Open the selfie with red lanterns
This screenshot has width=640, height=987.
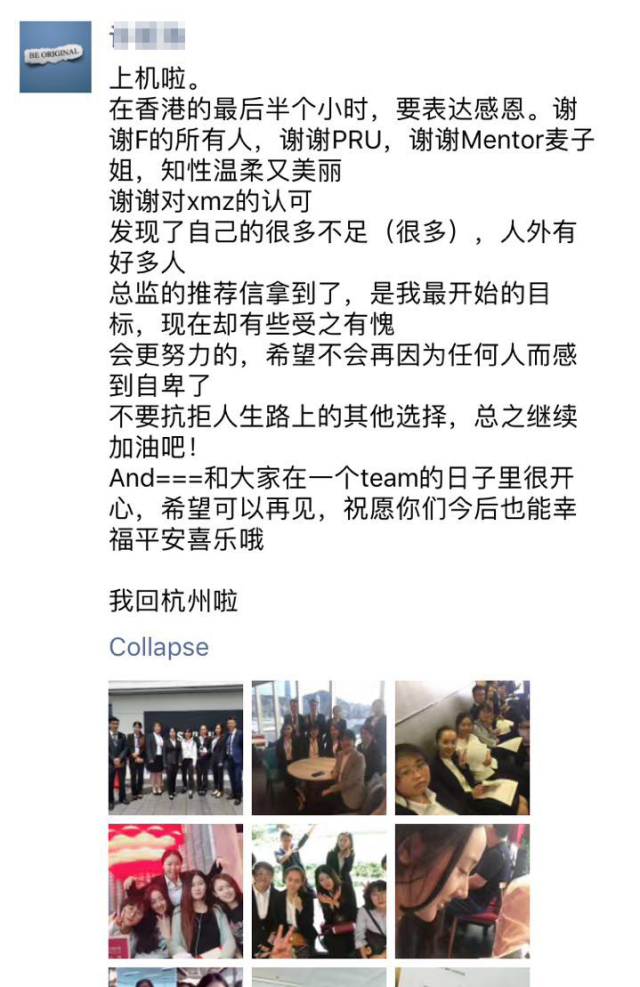point(176,891)
